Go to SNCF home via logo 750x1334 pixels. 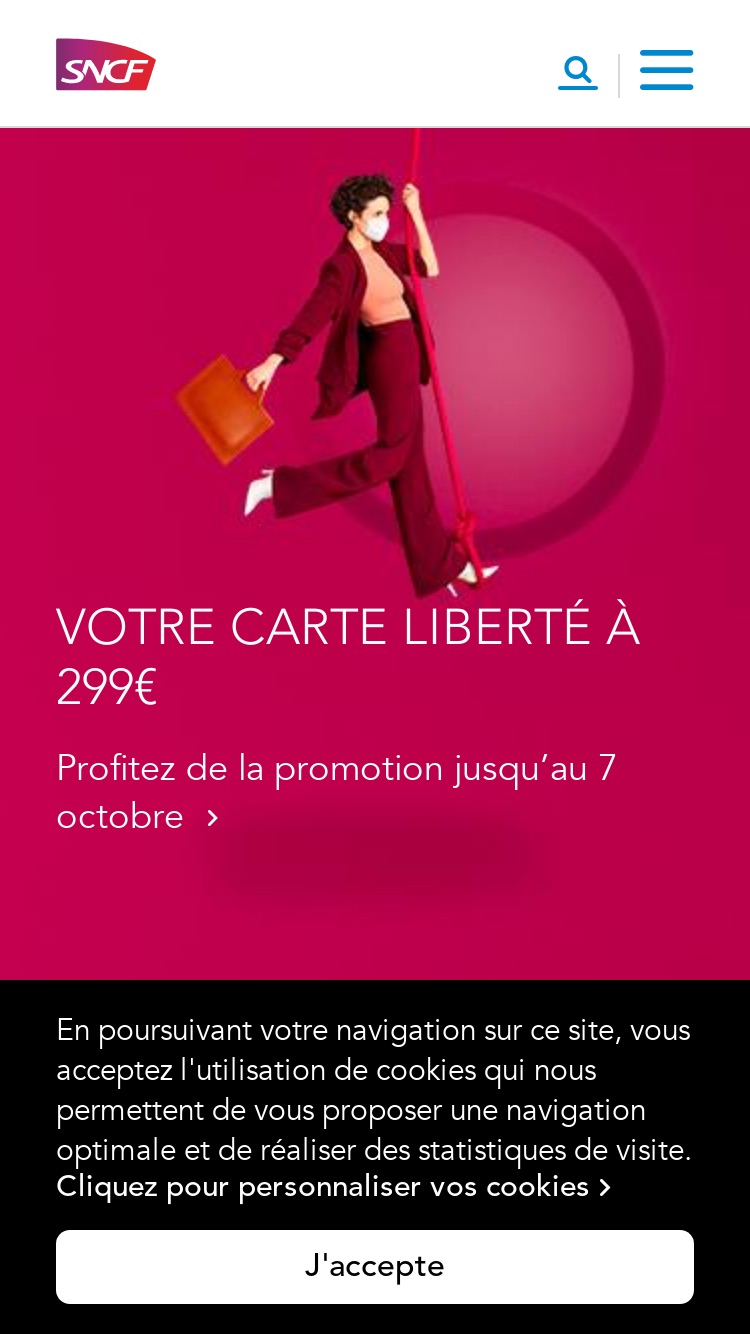(x=106, y=65)
